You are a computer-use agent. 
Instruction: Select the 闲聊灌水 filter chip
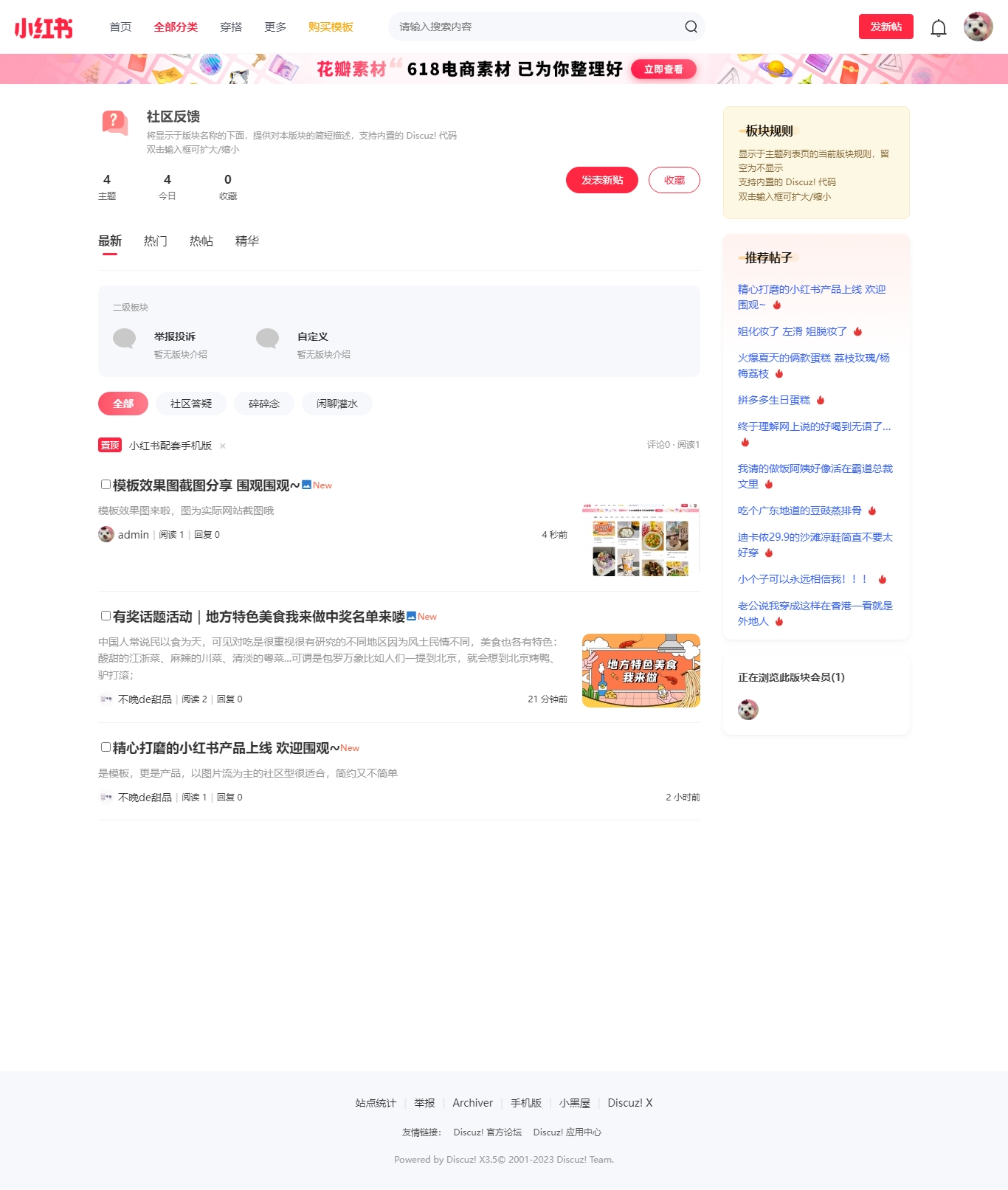[336, 404]
